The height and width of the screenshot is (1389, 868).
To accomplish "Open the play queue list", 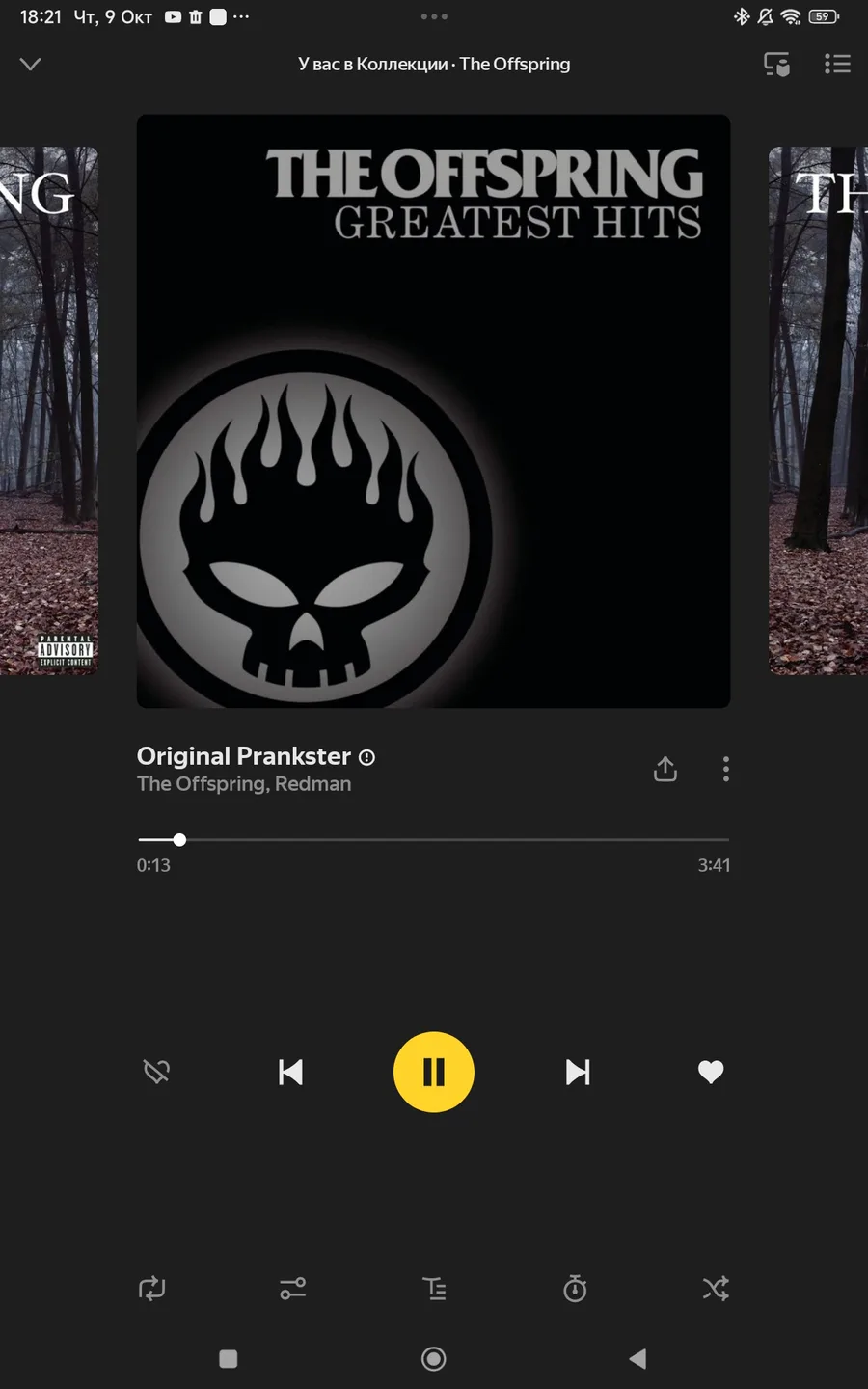I will click(837, 64).
